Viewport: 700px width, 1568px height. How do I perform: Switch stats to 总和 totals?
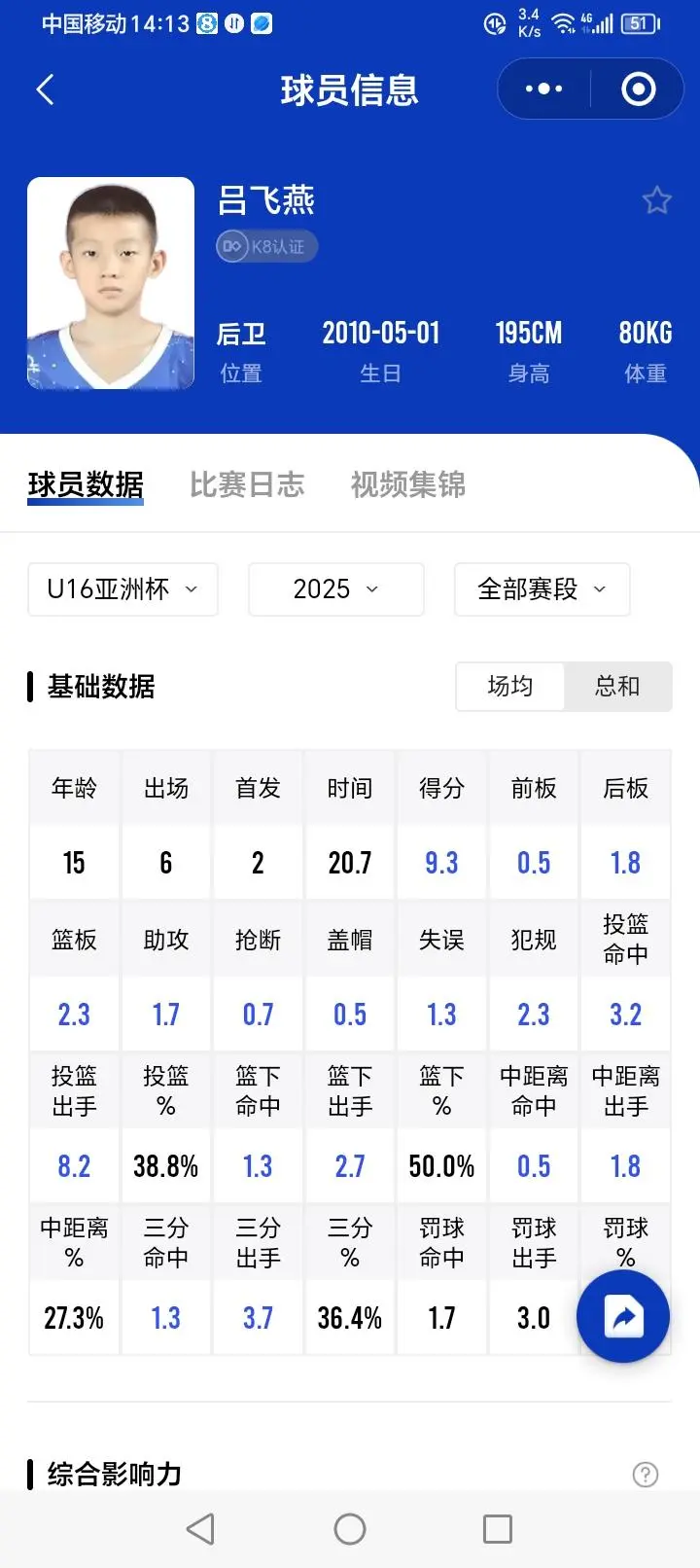point(617,687)
